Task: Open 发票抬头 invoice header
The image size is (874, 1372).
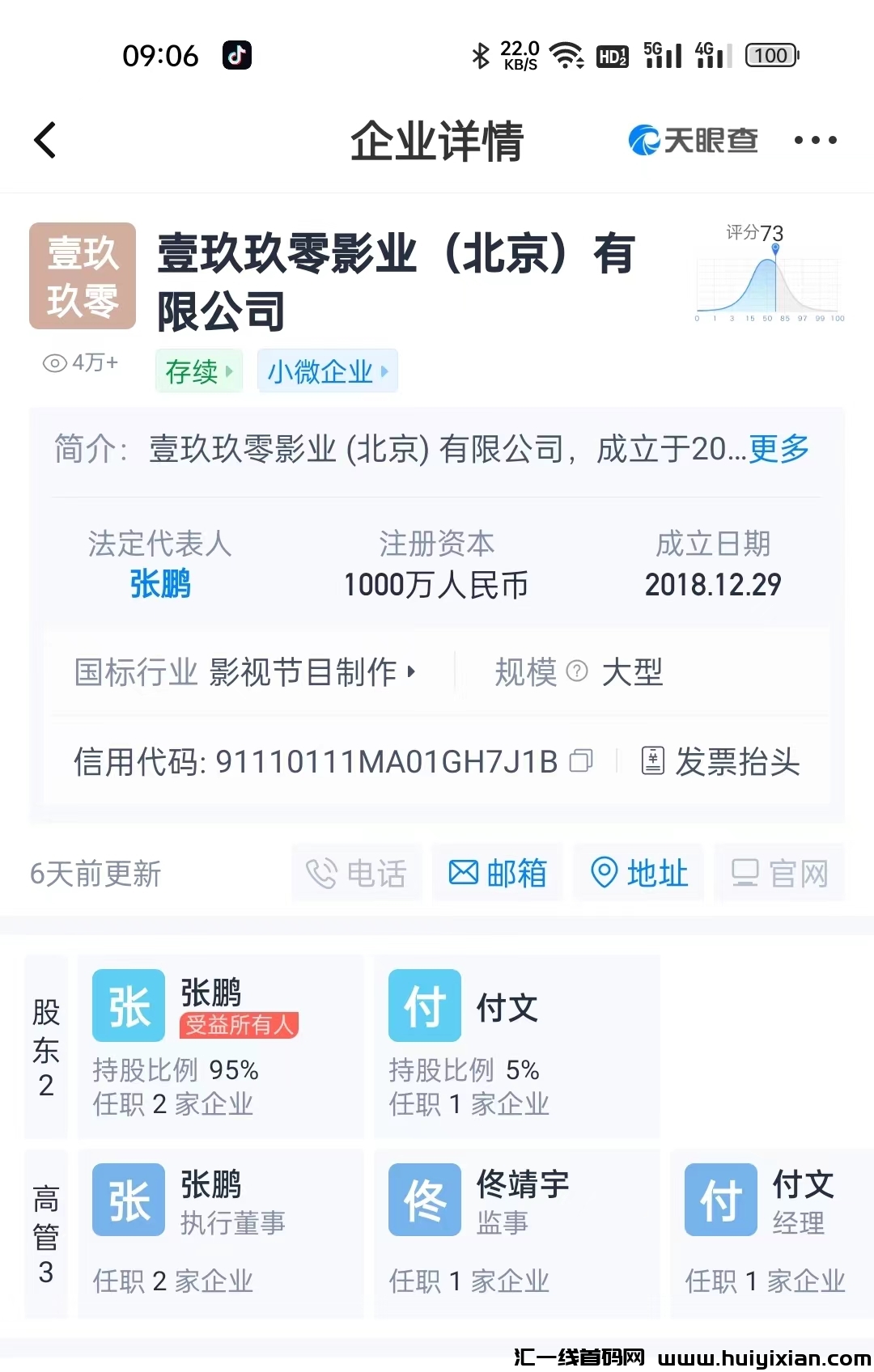Action: [x=721, y=761]
